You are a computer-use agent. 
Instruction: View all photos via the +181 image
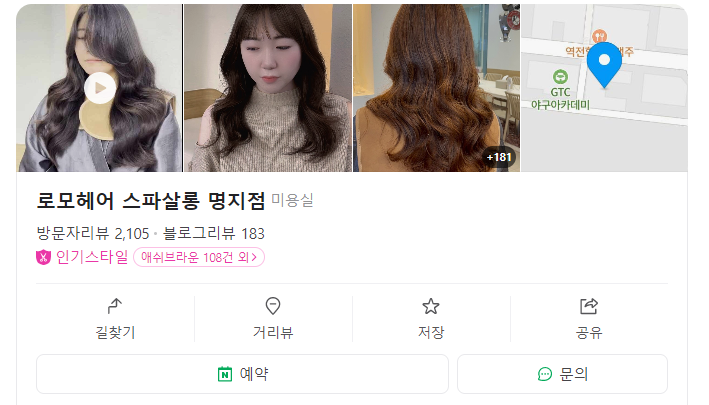[x=436, y=88]
